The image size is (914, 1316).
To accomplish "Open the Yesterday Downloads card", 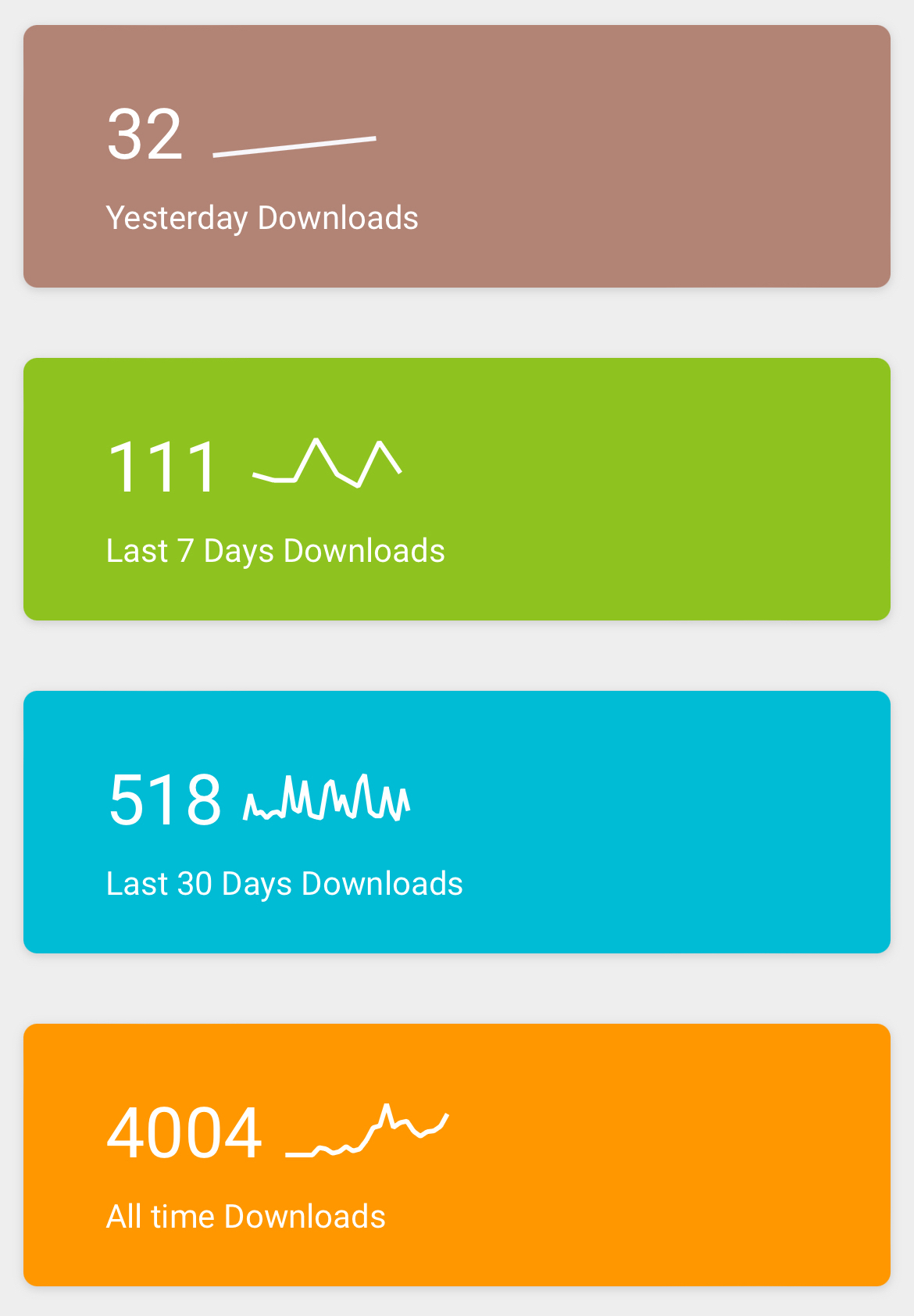I will point(457,156).
